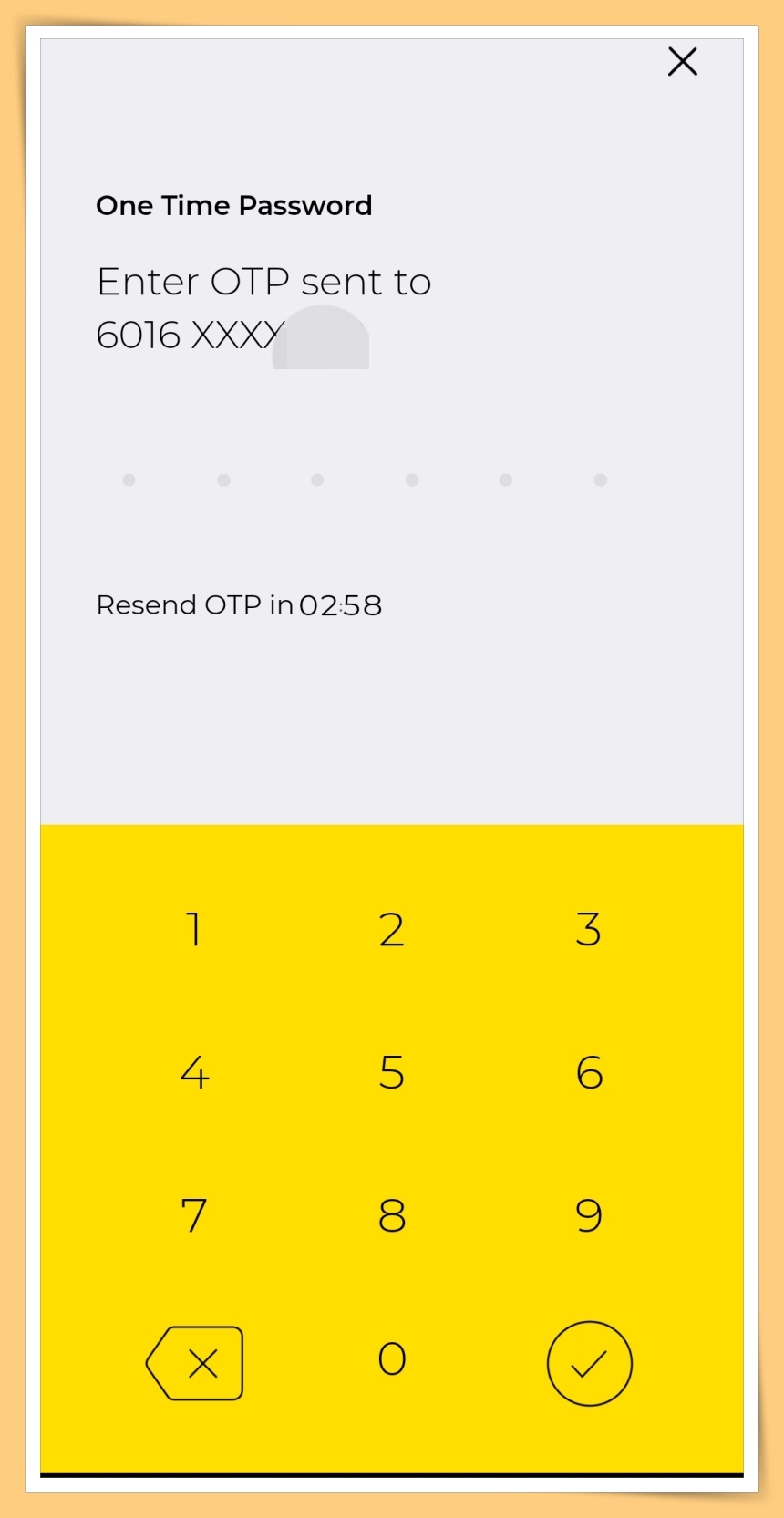
Task: Close the One Time Password screen
Action: (x=682, y=62)
